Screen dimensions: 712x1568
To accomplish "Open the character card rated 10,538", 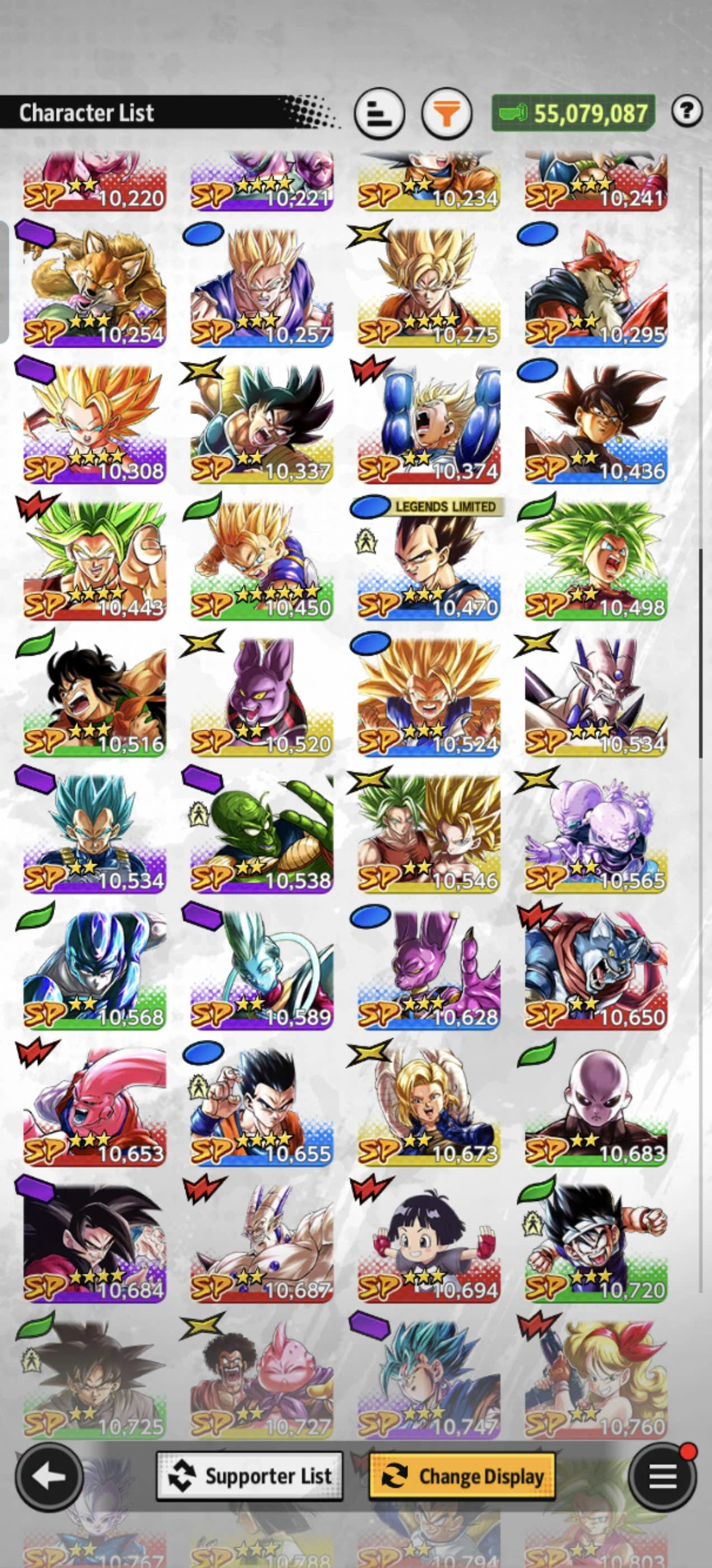I will pyautogui.click(x=261, y=835).
